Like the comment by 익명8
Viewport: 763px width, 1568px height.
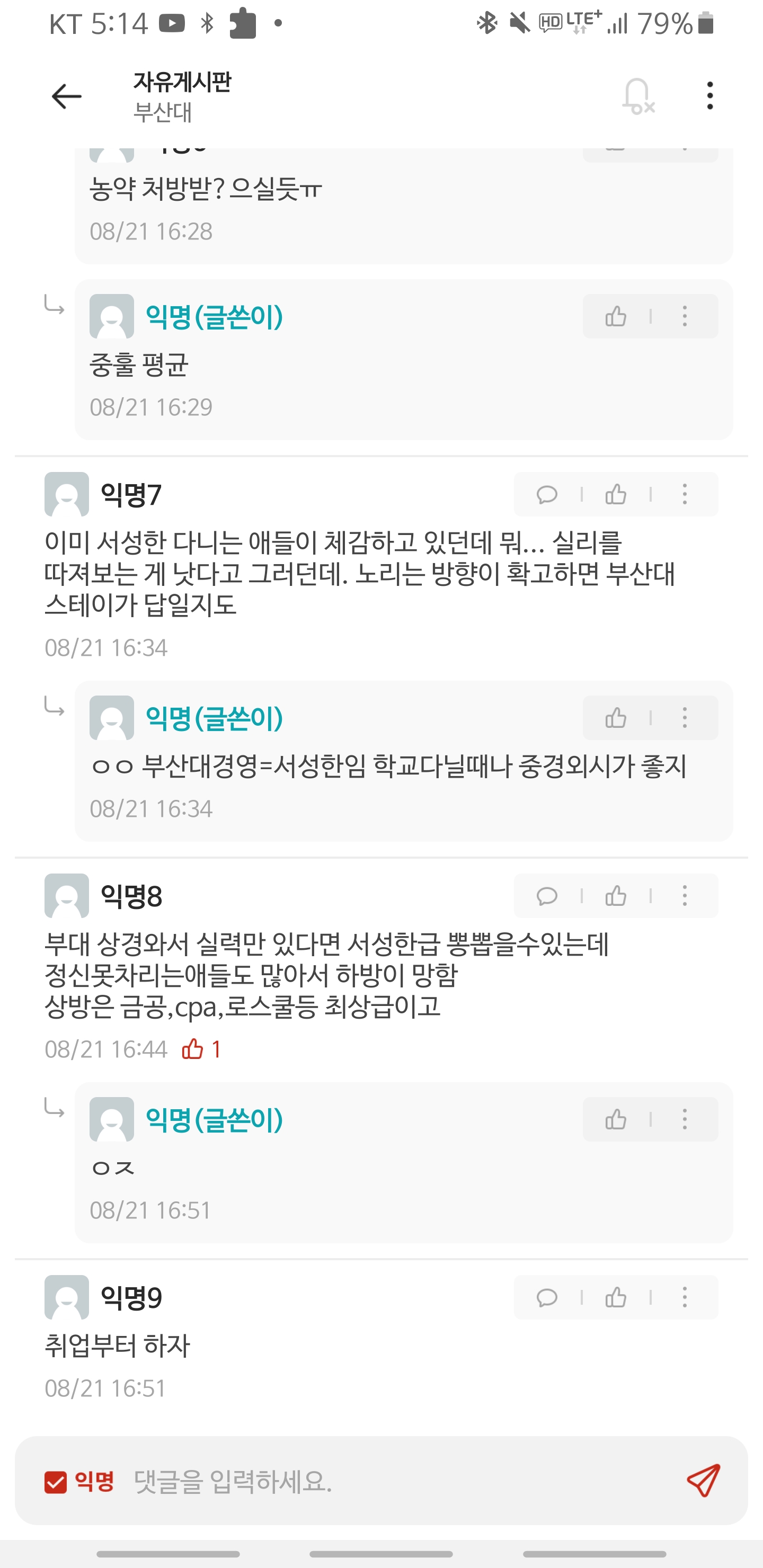click(616, 896)
